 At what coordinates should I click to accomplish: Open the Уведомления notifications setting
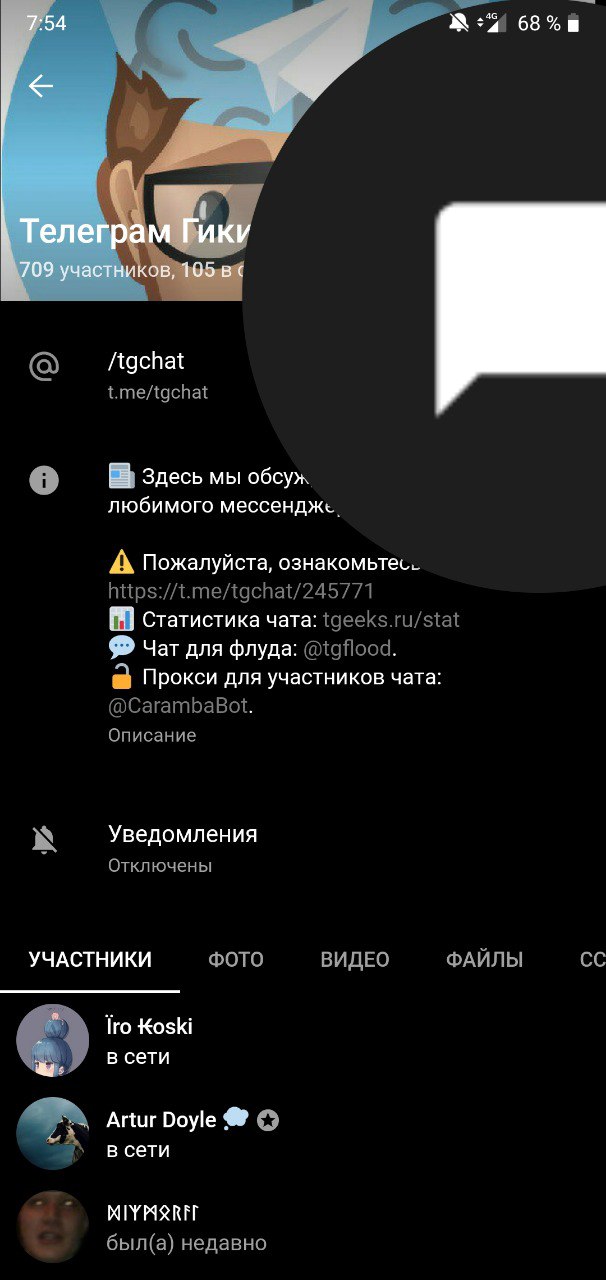[x=183, y=848]
